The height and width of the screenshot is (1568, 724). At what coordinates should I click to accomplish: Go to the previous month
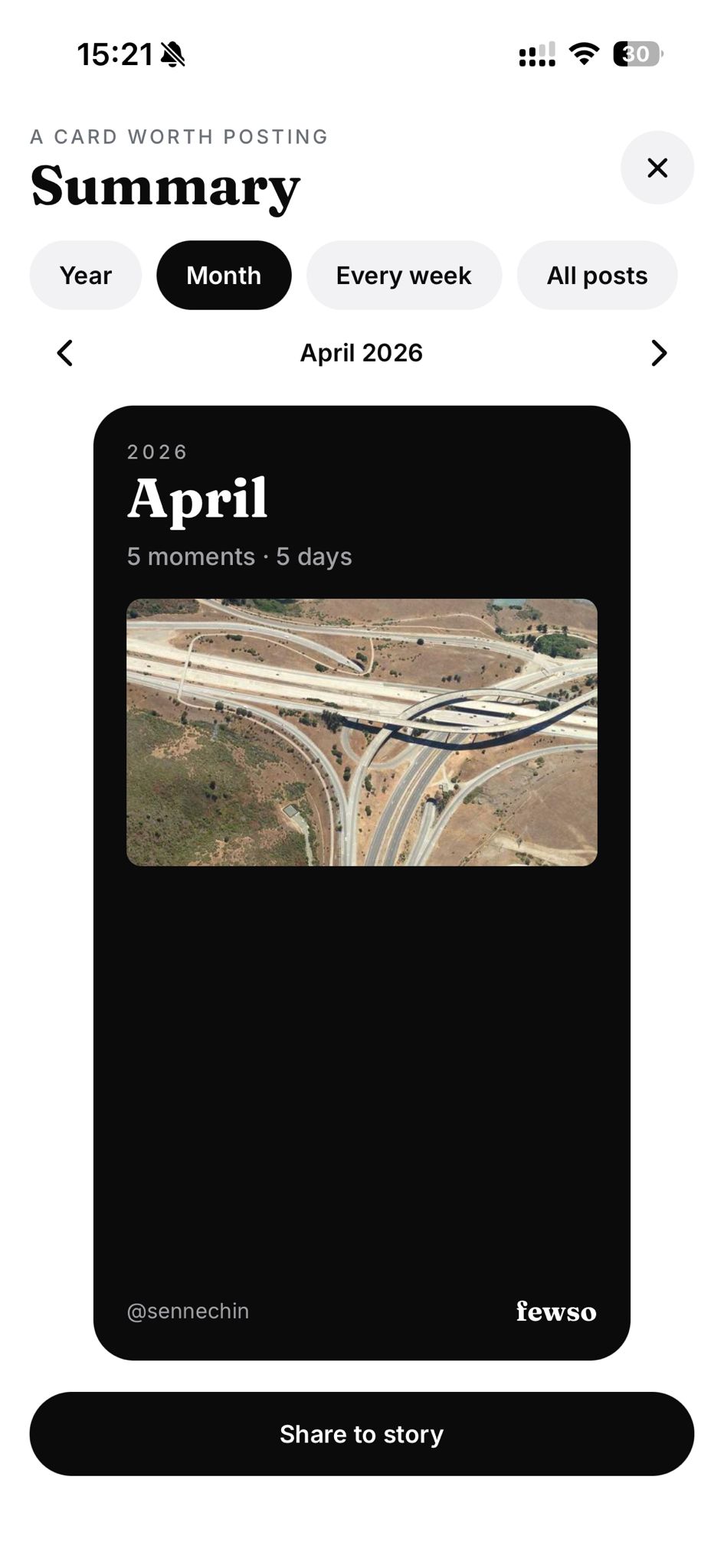click(x=65, y=353)
